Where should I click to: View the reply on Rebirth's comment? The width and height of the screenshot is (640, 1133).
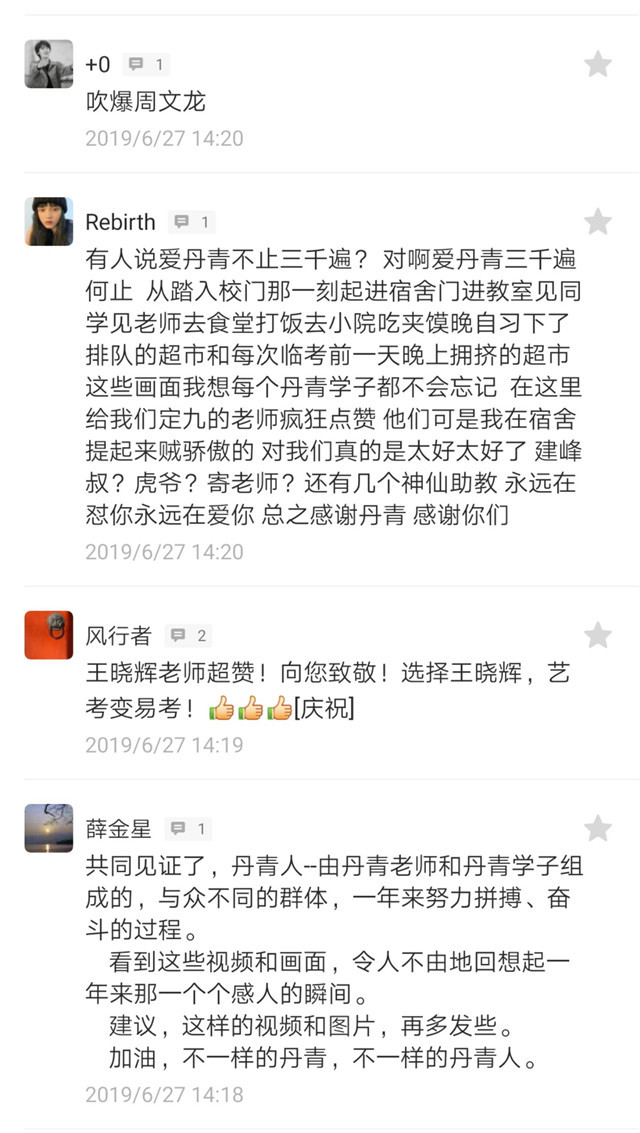pyautogui.click(x=192, y=222)
